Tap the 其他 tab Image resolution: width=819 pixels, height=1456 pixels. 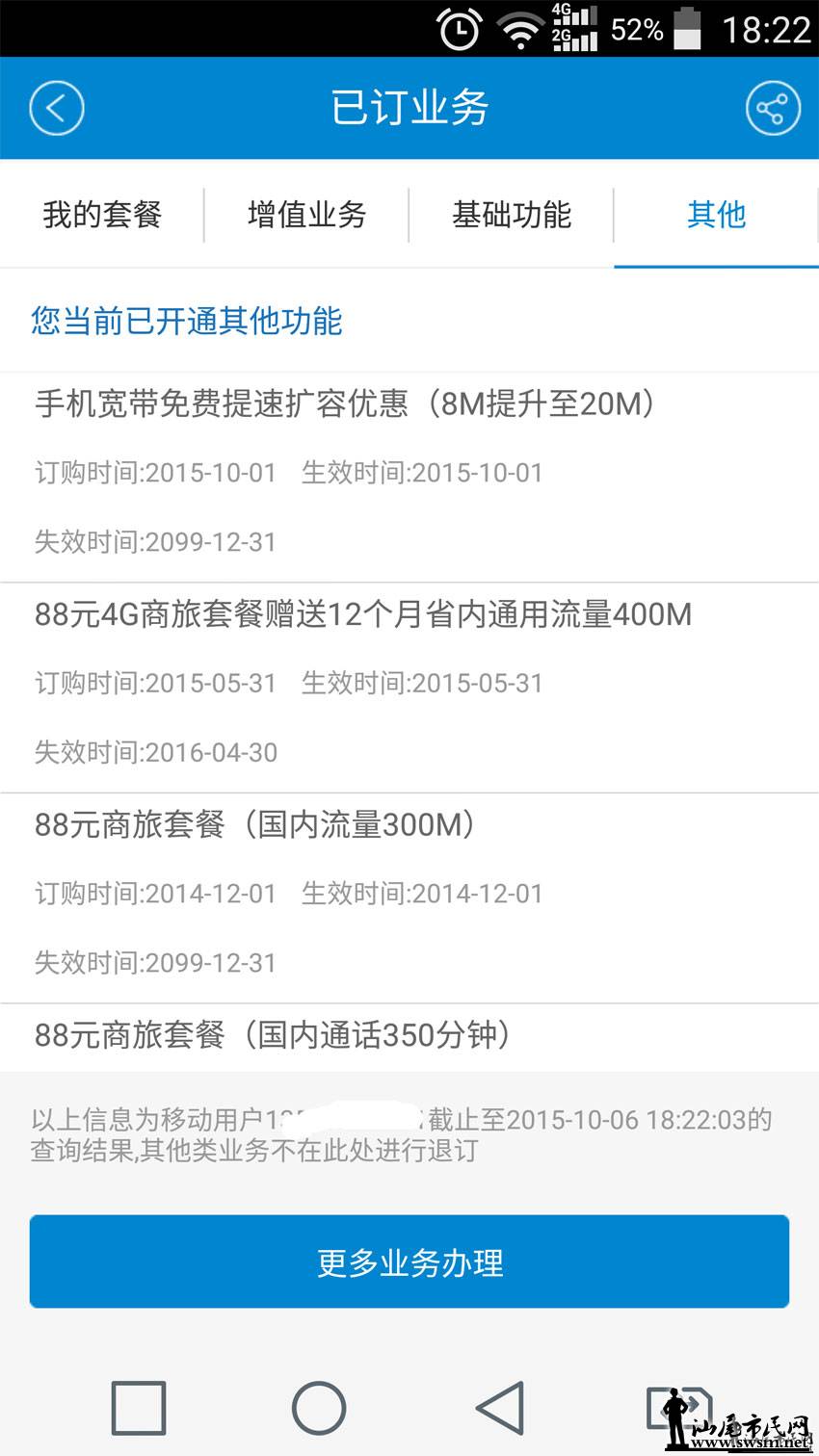coord(716,214)
